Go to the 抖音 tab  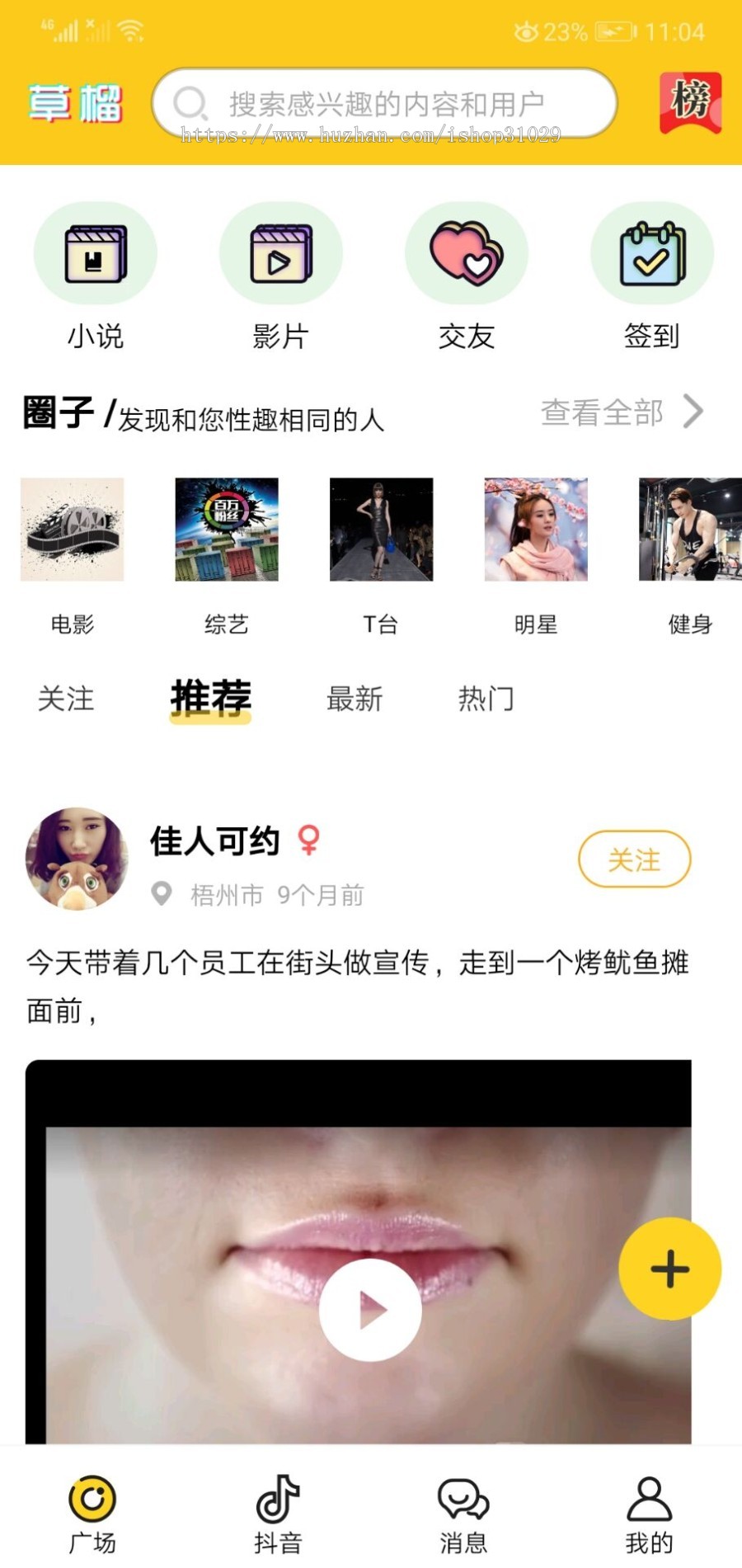pyautogui.click(x=278, y=1514)
